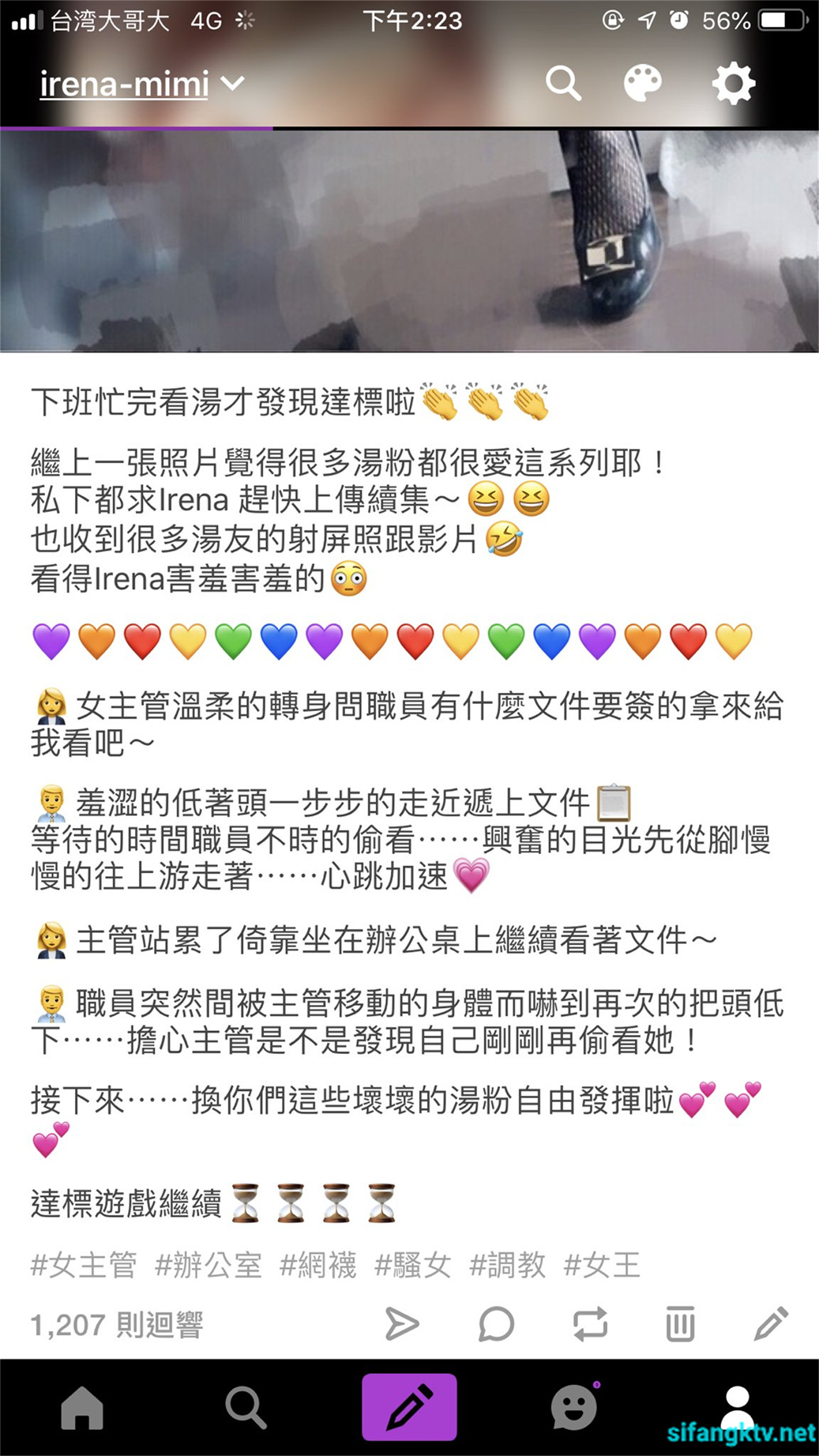Open the #網襪 hashtag
The height and width of the screenshot is (1456, 819).
tap(318, 1265)
